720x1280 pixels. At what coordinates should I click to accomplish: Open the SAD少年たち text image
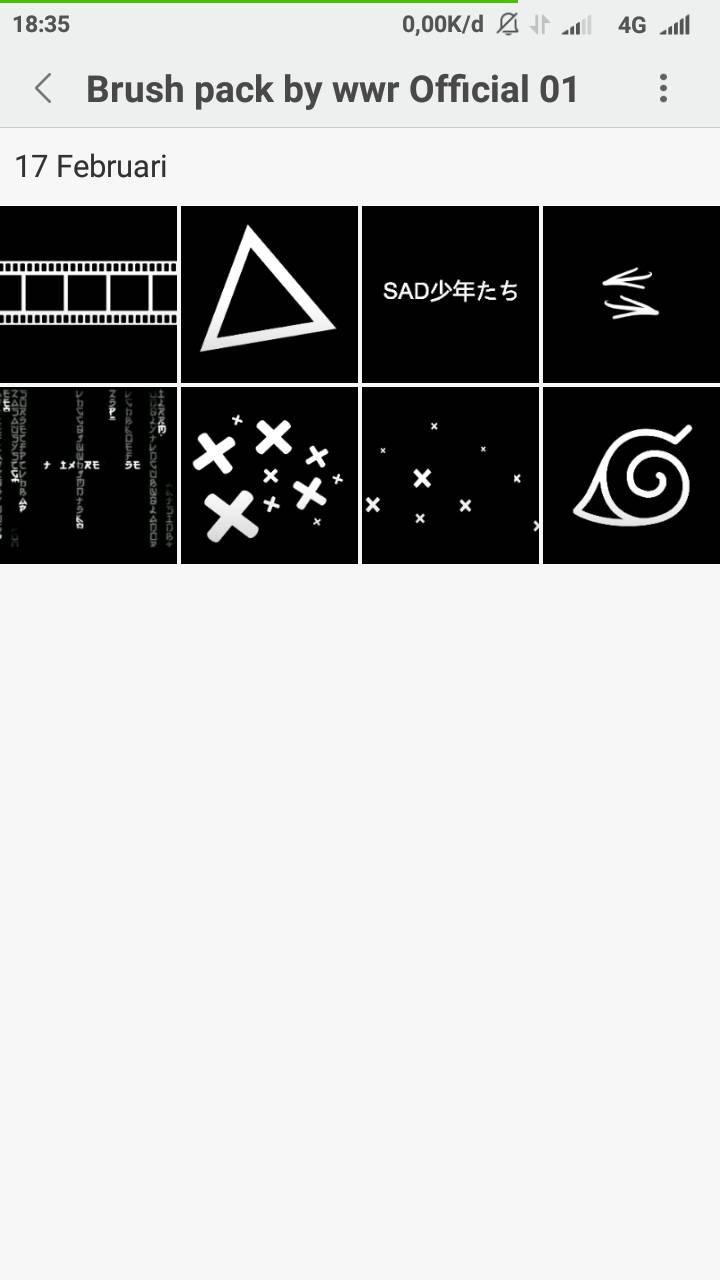point(450,294)
